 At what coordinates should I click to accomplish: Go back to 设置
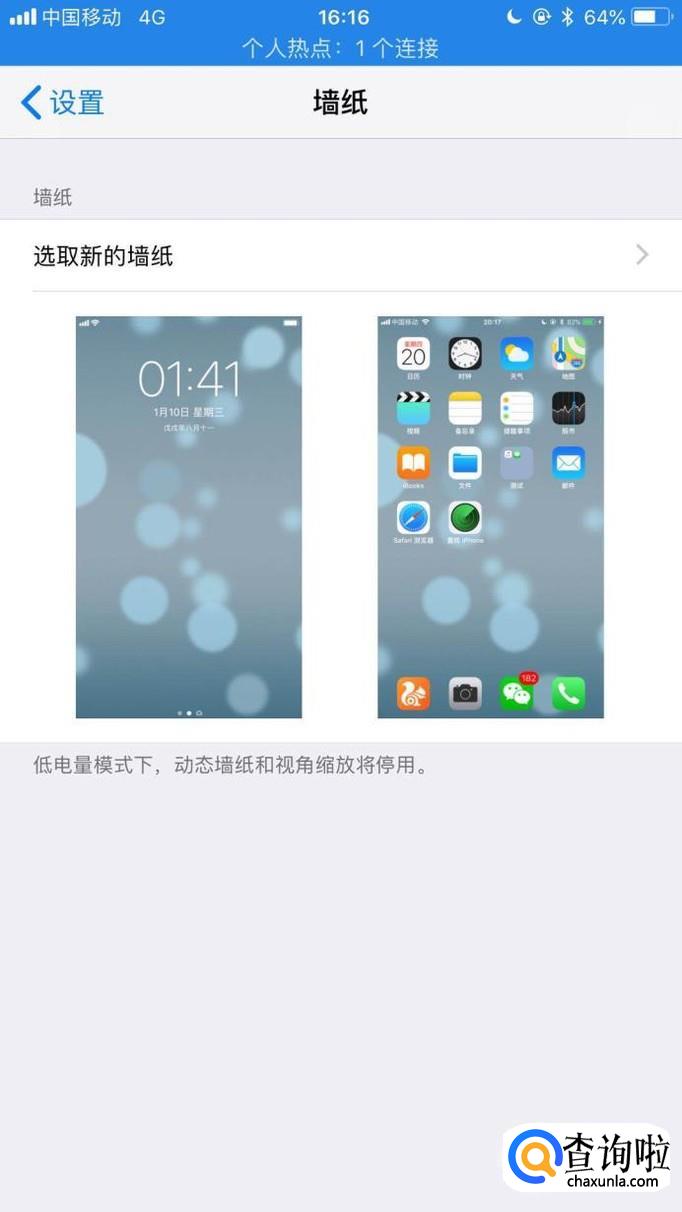click(x=62, y=102)
